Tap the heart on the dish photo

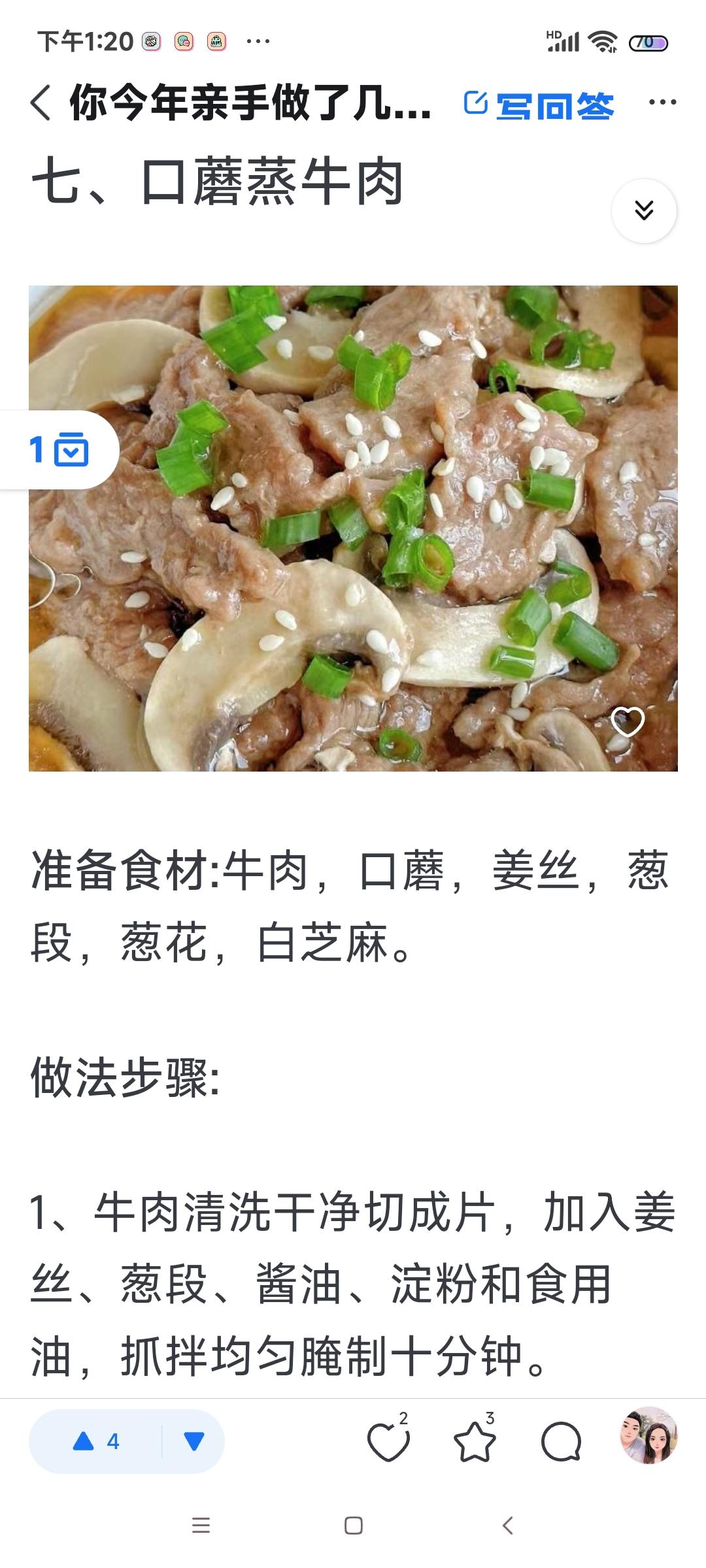coord(627,722)
